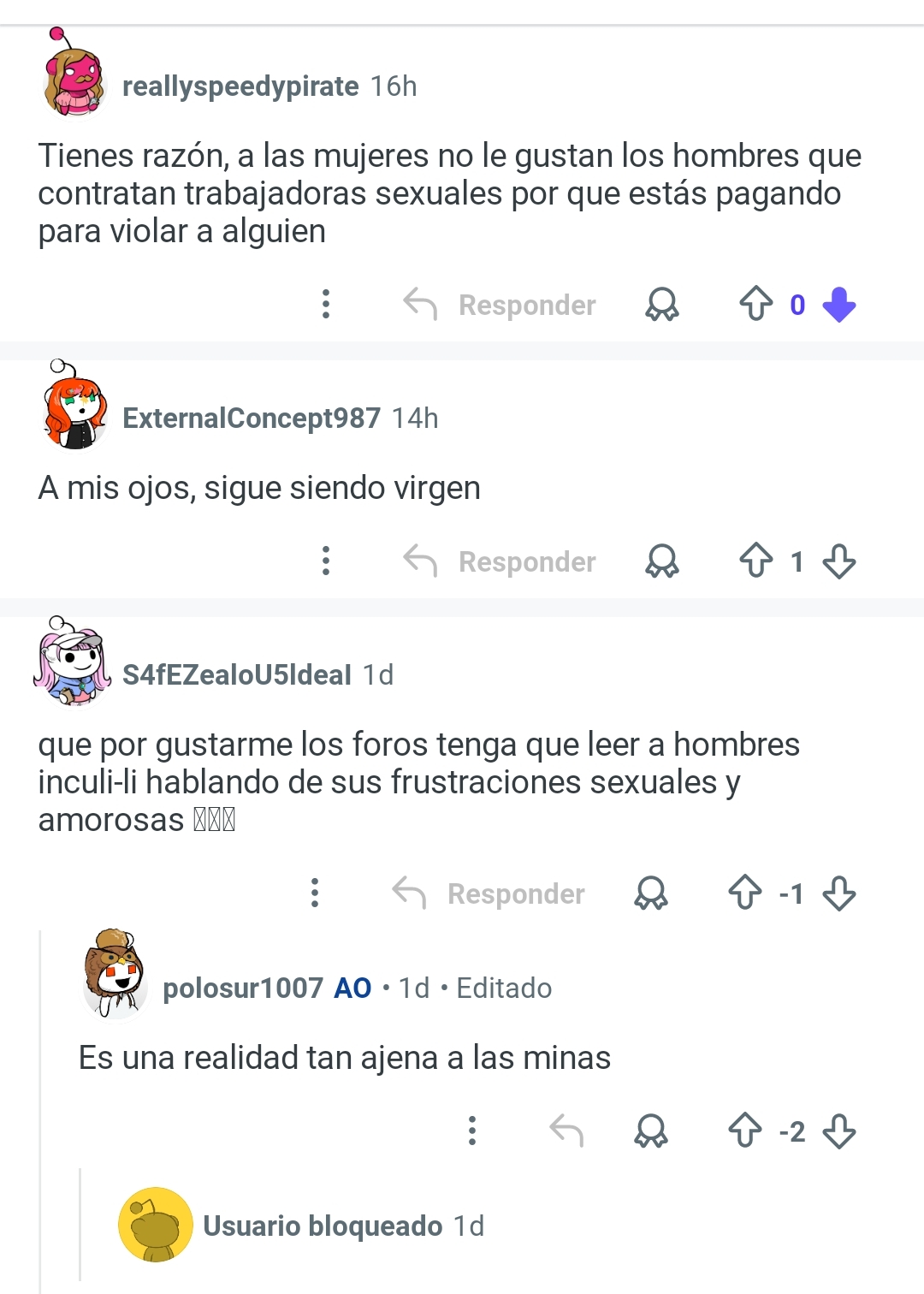Reply to S4fEZealoU5Ideal's comment
Viewport: 924px width, 1294px height.
(489, 893)
